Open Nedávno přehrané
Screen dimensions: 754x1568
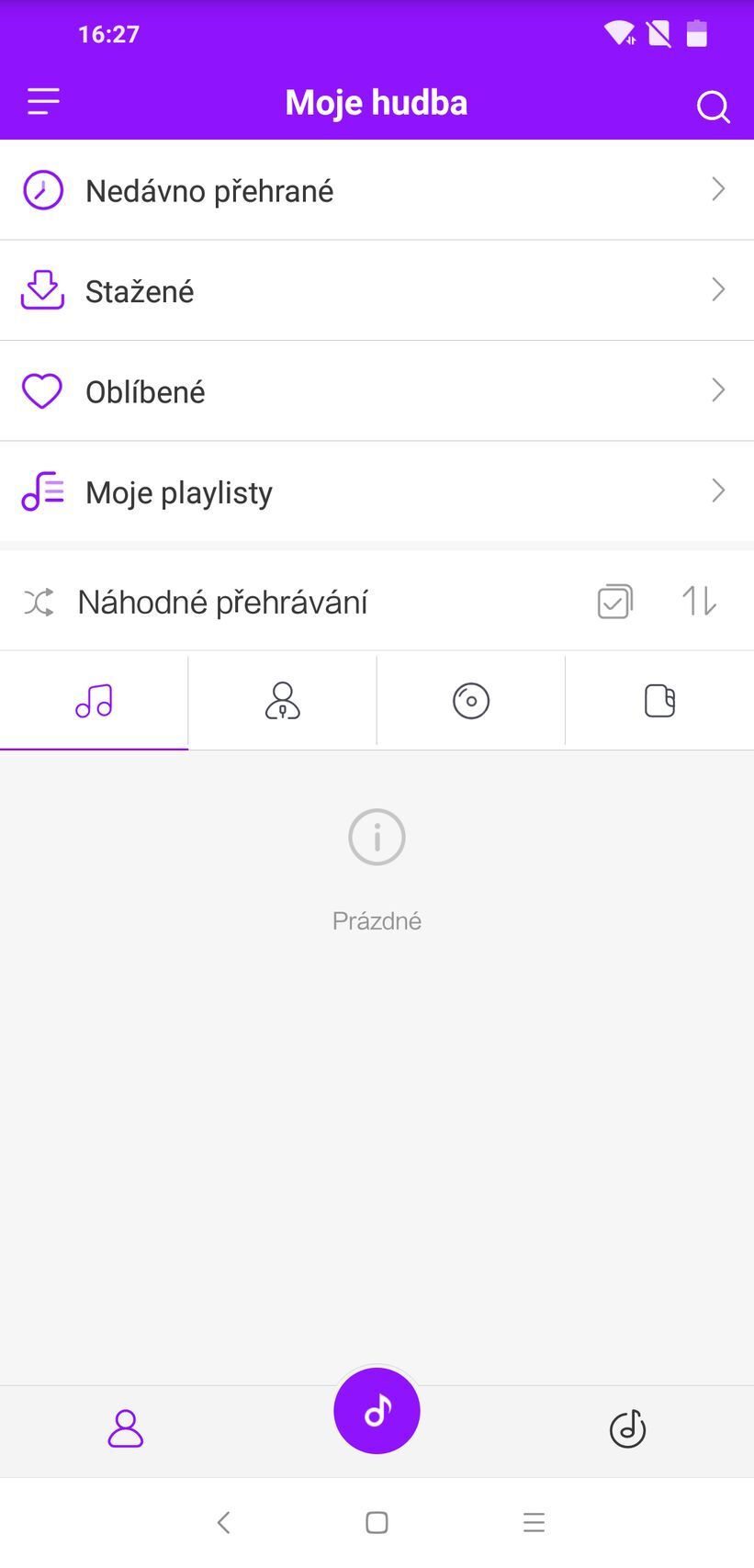[377, 190]
